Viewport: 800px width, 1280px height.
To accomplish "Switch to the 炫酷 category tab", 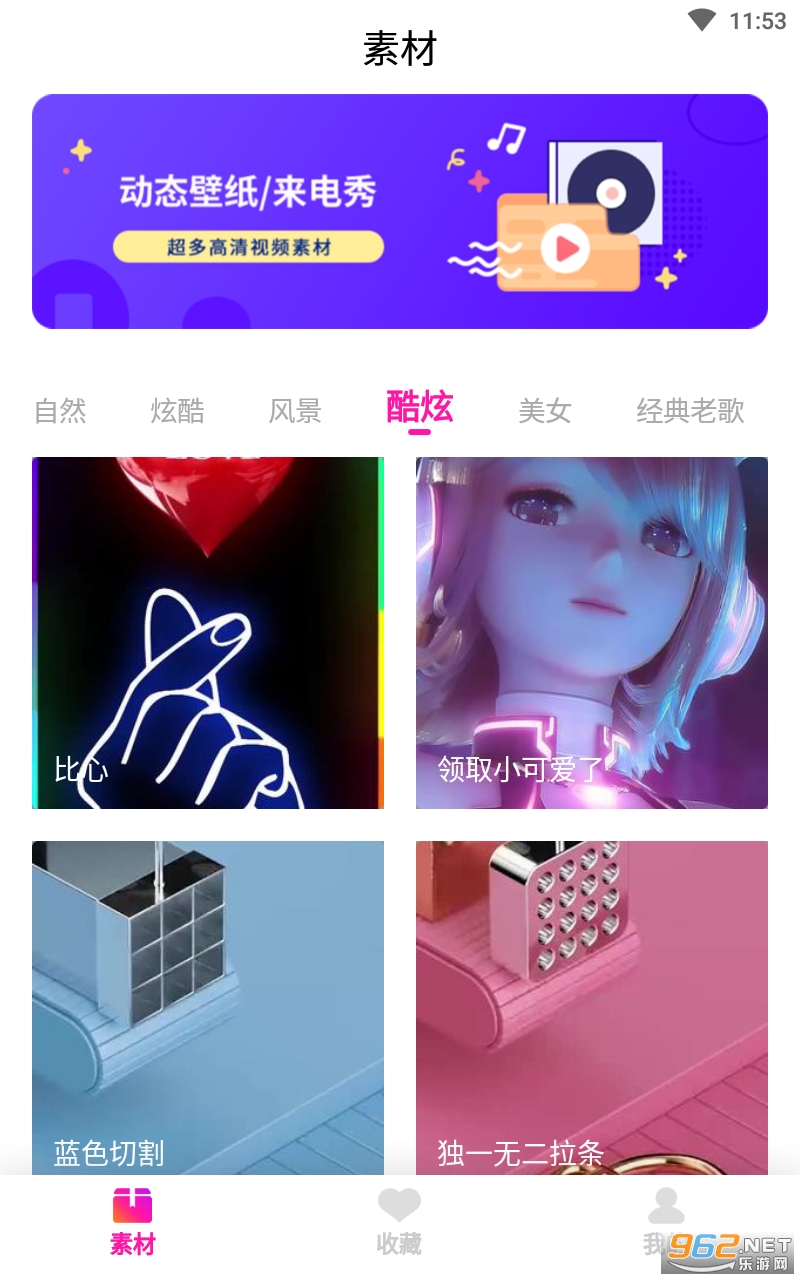I will [178, 410].
